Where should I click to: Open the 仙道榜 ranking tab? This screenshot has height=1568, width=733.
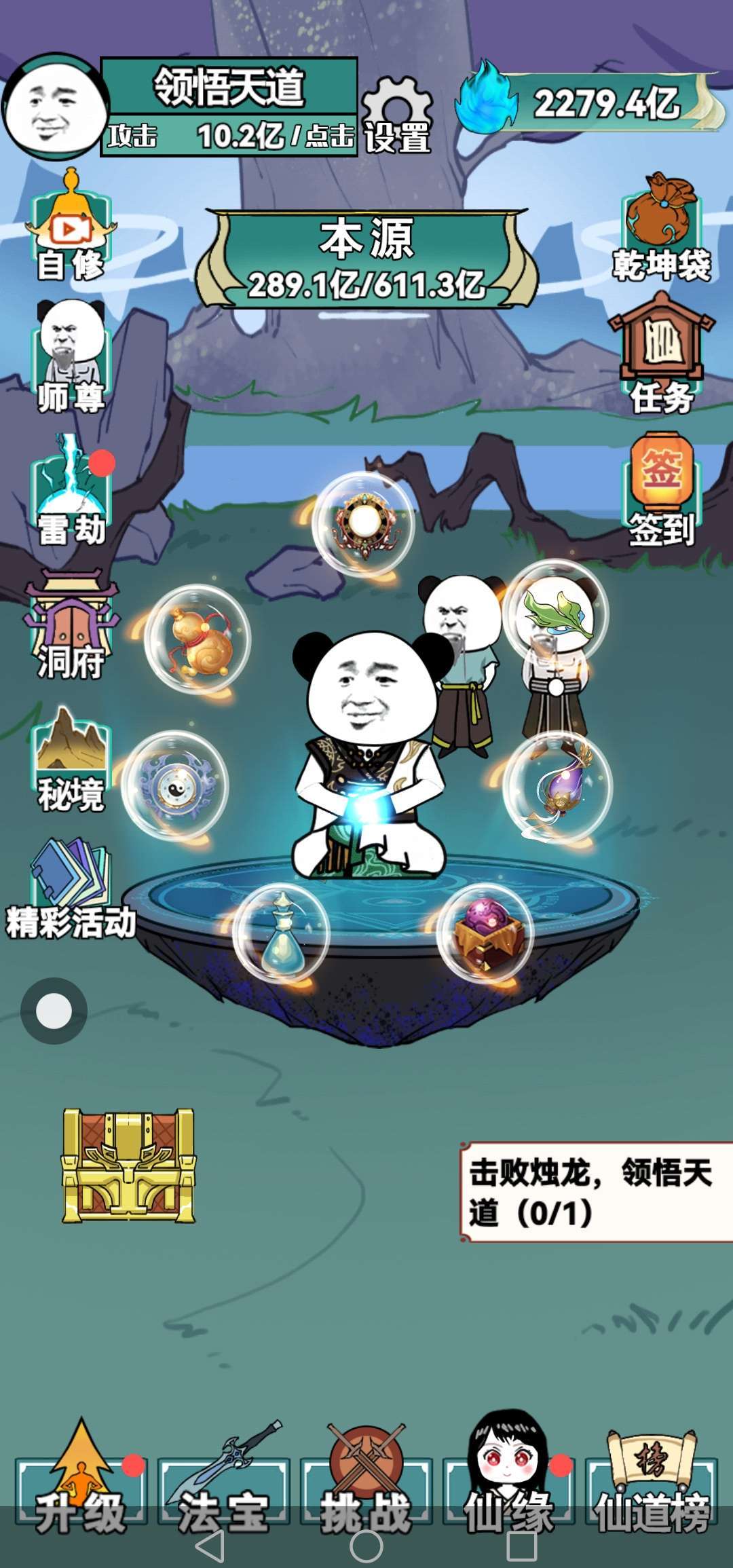tap(653, 1478)
